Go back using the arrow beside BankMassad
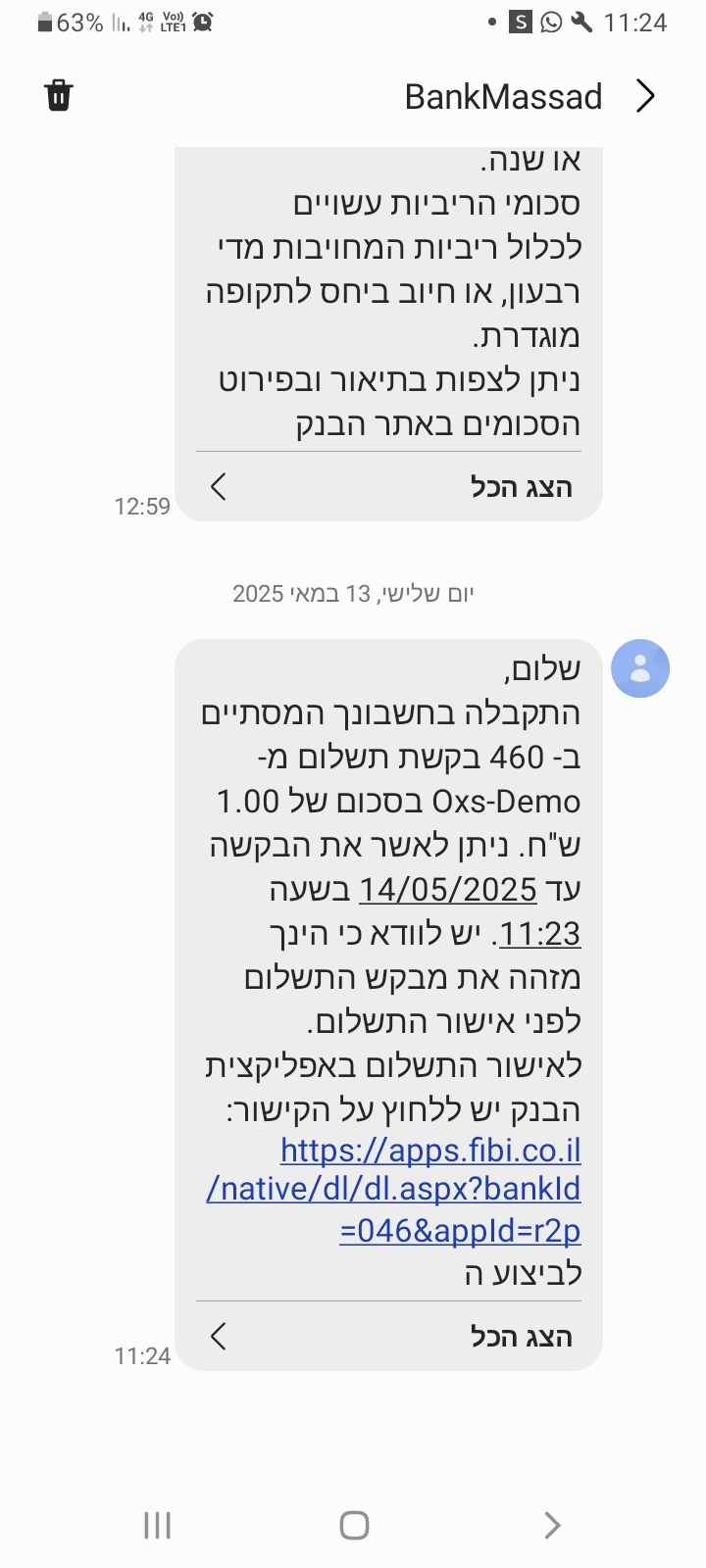The height and width of the screenshot is (1568, 706). point(645,96)
